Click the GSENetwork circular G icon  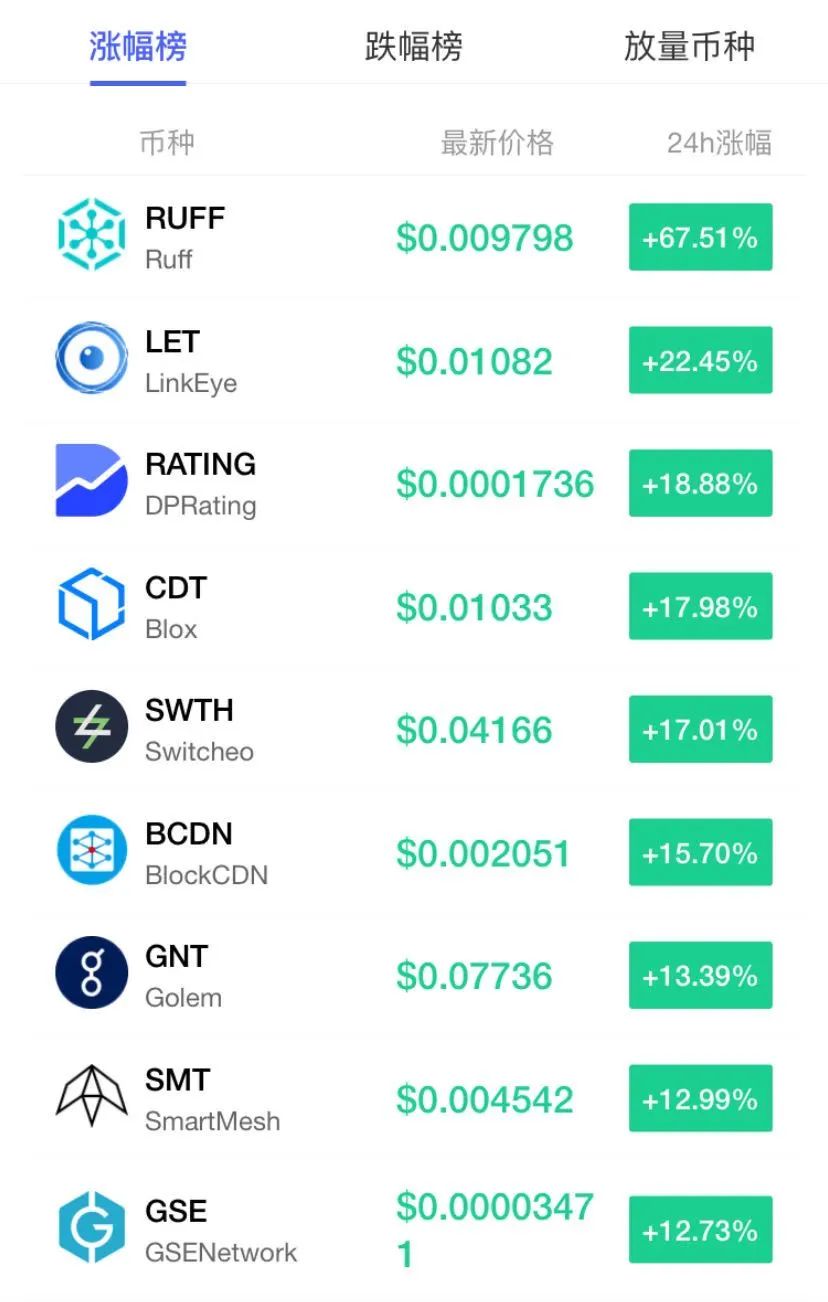pos(91,1227)
